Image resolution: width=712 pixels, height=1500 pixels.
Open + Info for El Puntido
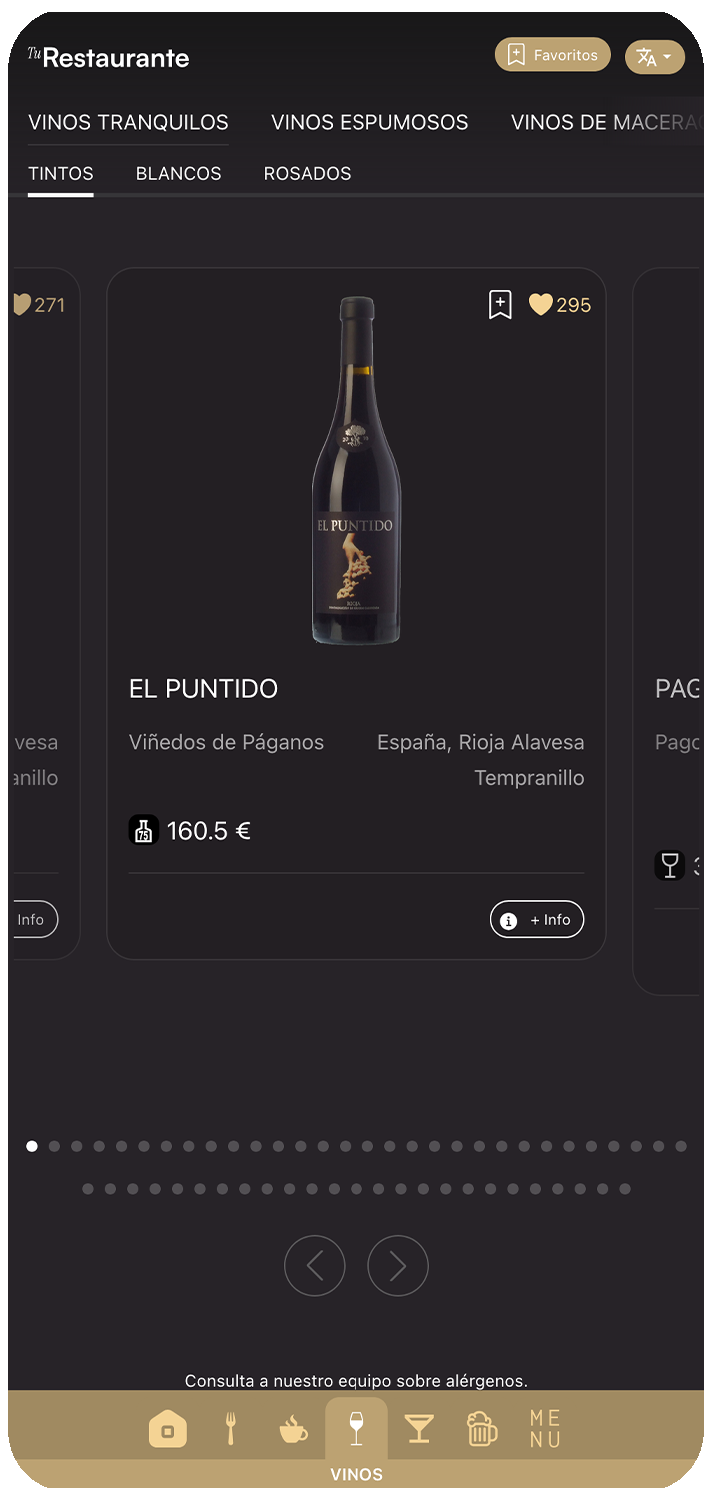point(537,920)
